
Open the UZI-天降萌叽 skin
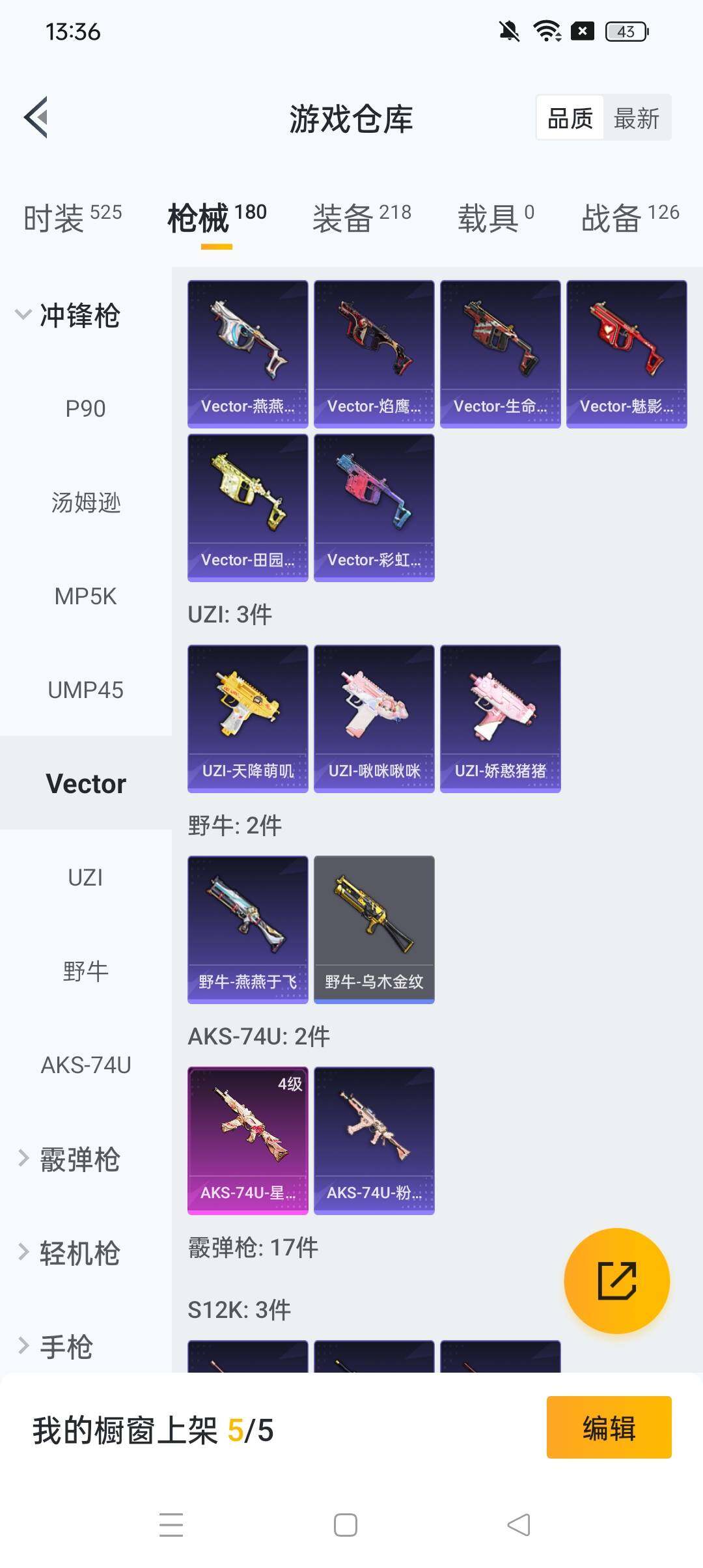pyautogui.click(x=247, y=718)
